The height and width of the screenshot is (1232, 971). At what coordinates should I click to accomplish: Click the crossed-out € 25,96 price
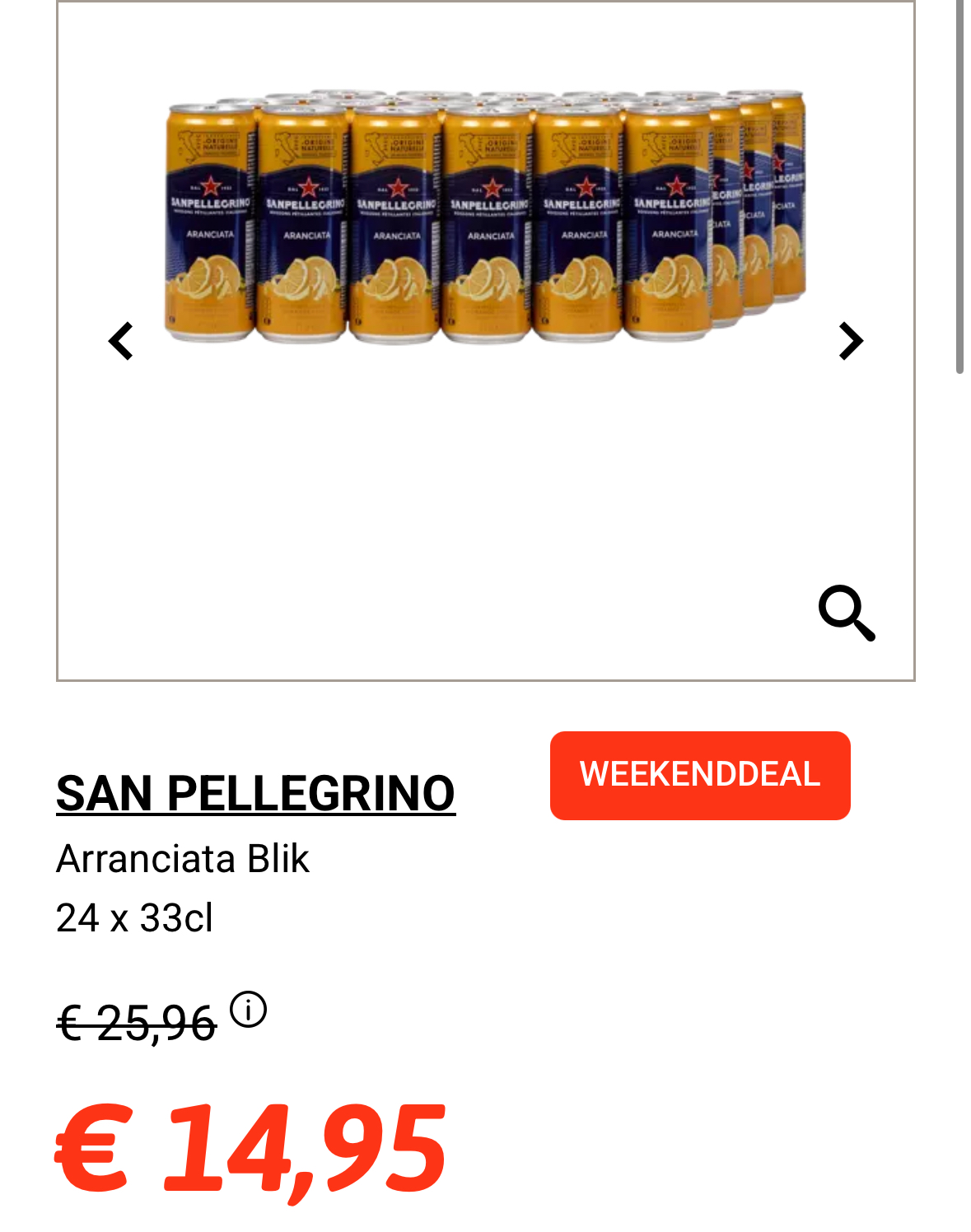coord(134,1024)
